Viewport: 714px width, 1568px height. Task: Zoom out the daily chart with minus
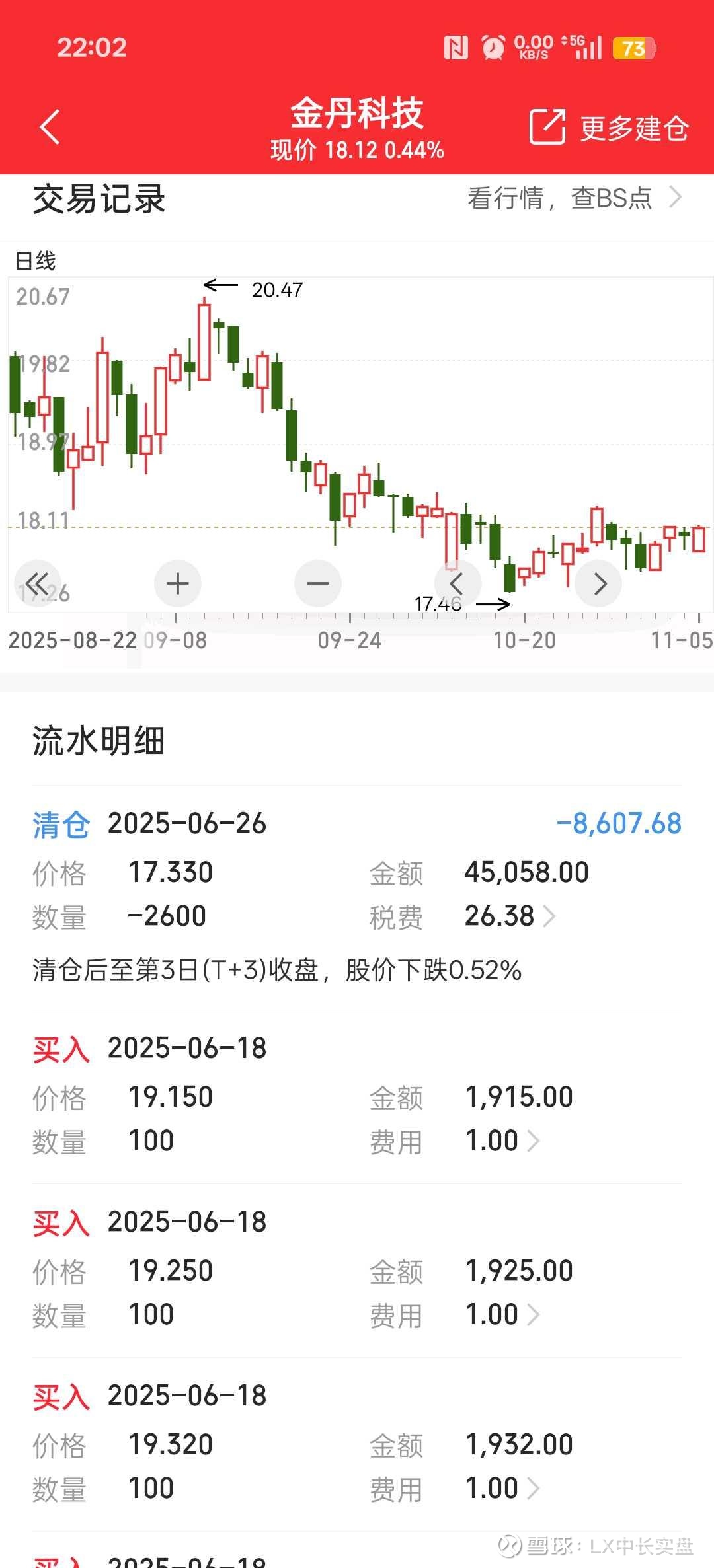point(318,583)
